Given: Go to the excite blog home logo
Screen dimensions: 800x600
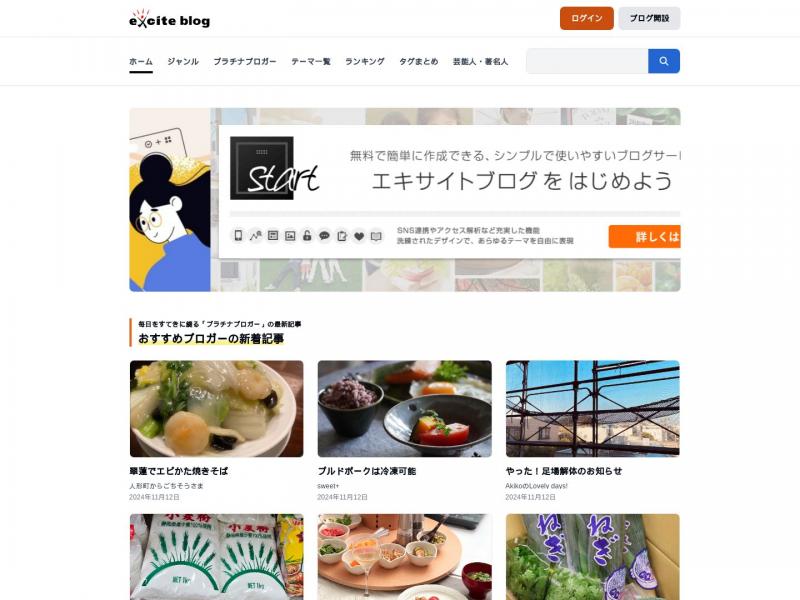Looking at the screenshot, I should (x=170, y=18).
